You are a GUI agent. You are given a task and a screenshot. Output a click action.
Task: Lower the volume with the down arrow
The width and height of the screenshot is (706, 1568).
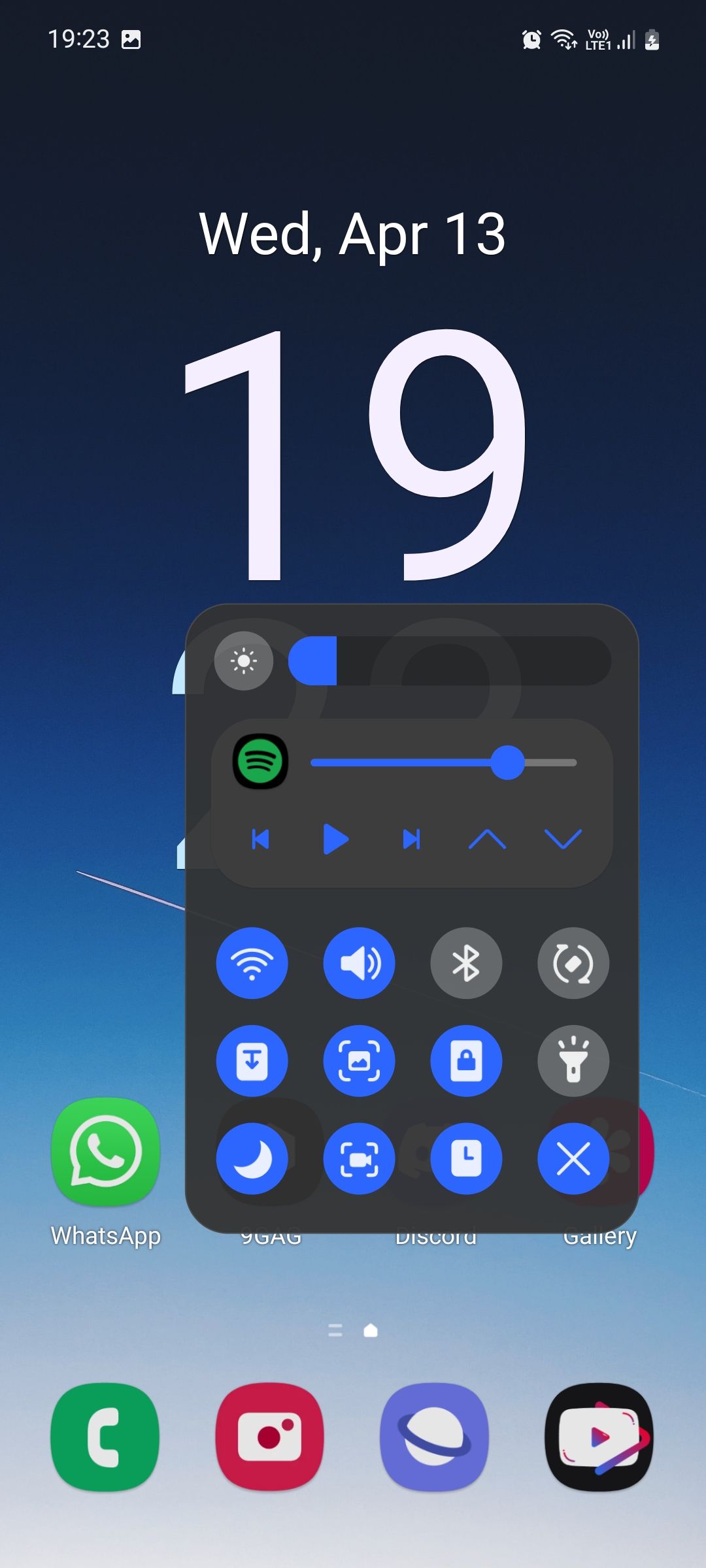[563, 839]
